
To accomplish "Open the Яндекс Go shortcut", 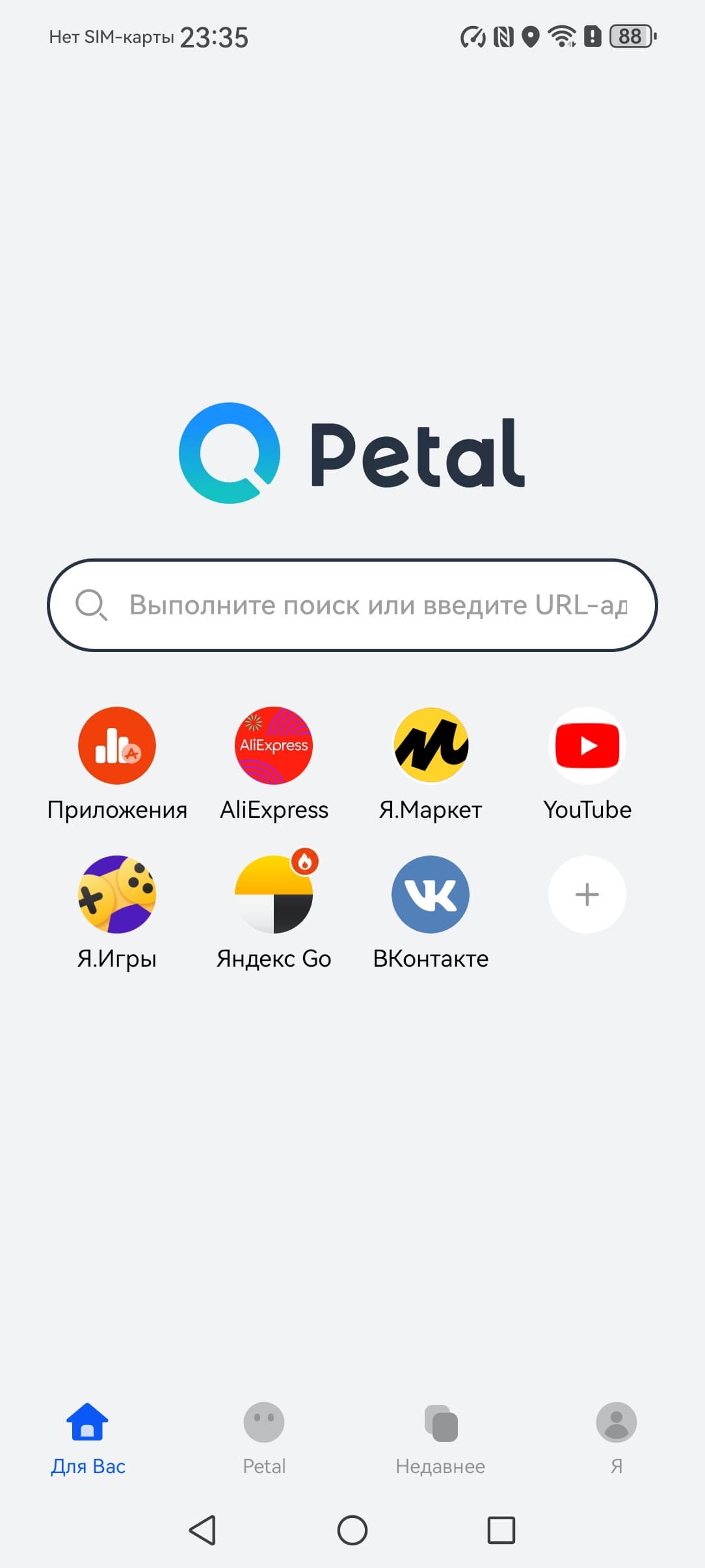I will (x=274, y=895).
